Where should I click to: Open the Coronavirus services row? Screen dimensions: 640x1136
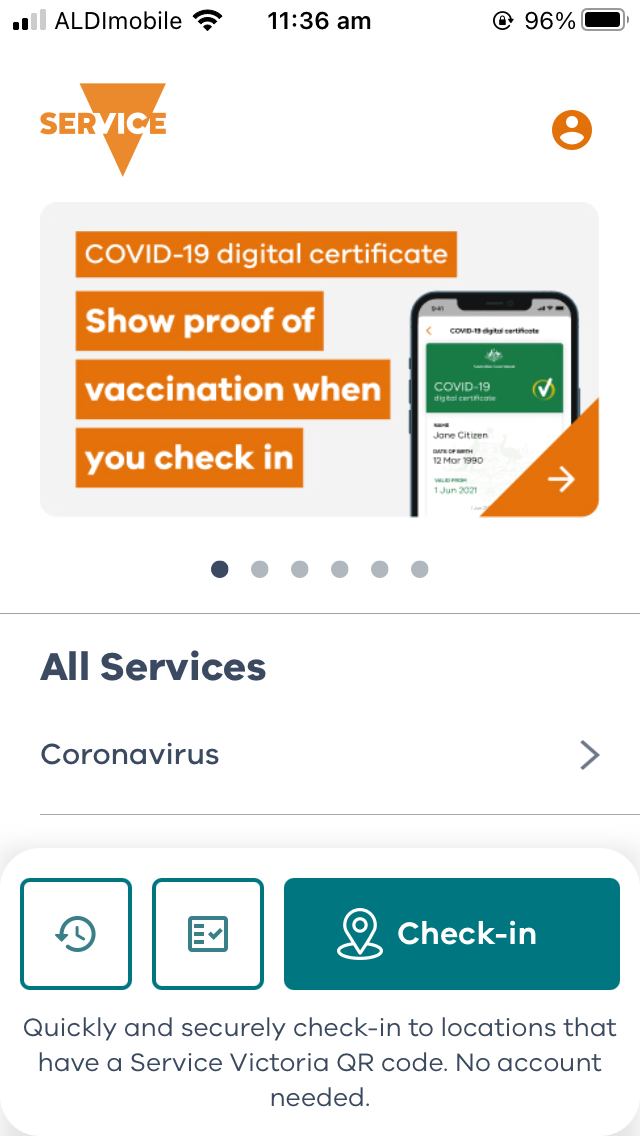pos(320,755)
